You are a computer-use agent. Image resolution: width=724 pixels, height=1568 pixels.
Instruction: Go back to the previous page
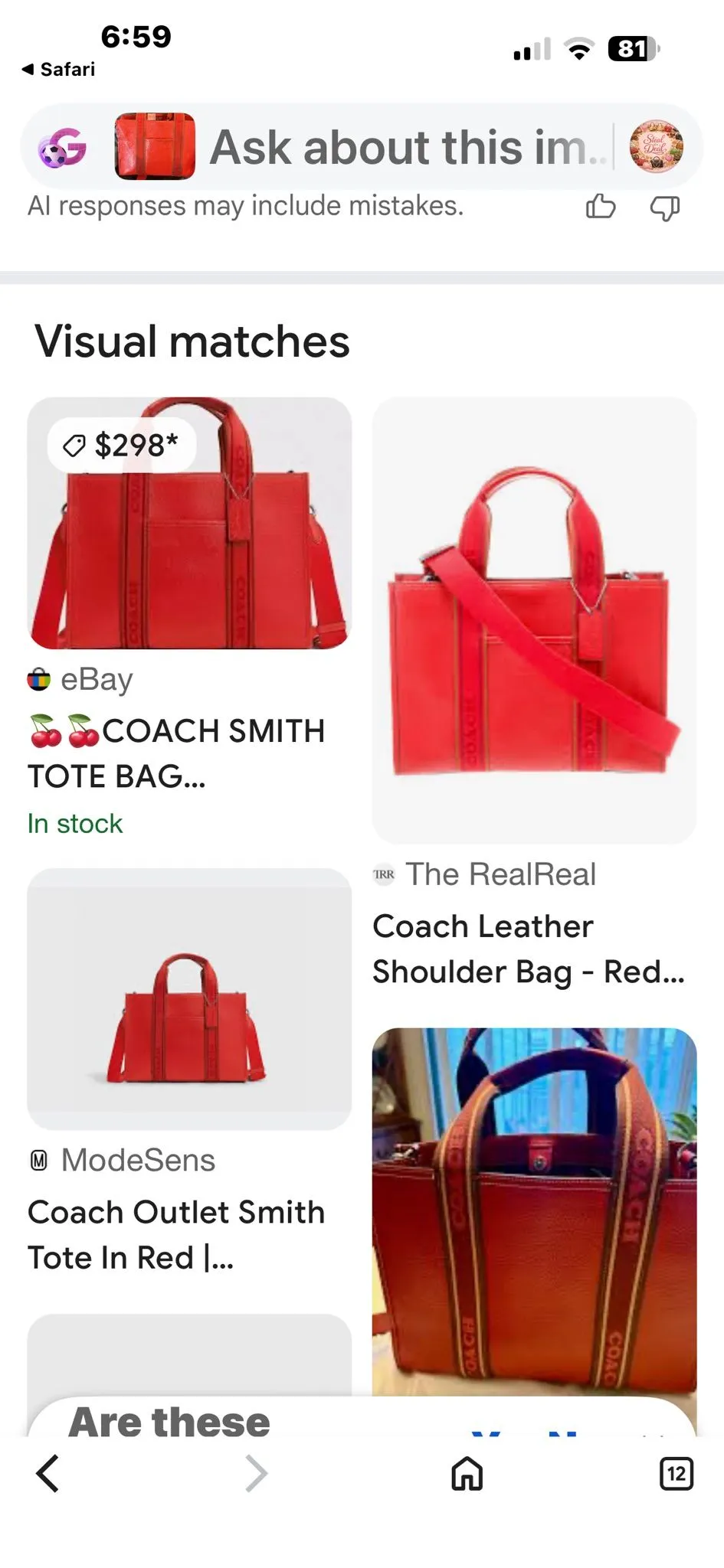[x=48, y=1473]
